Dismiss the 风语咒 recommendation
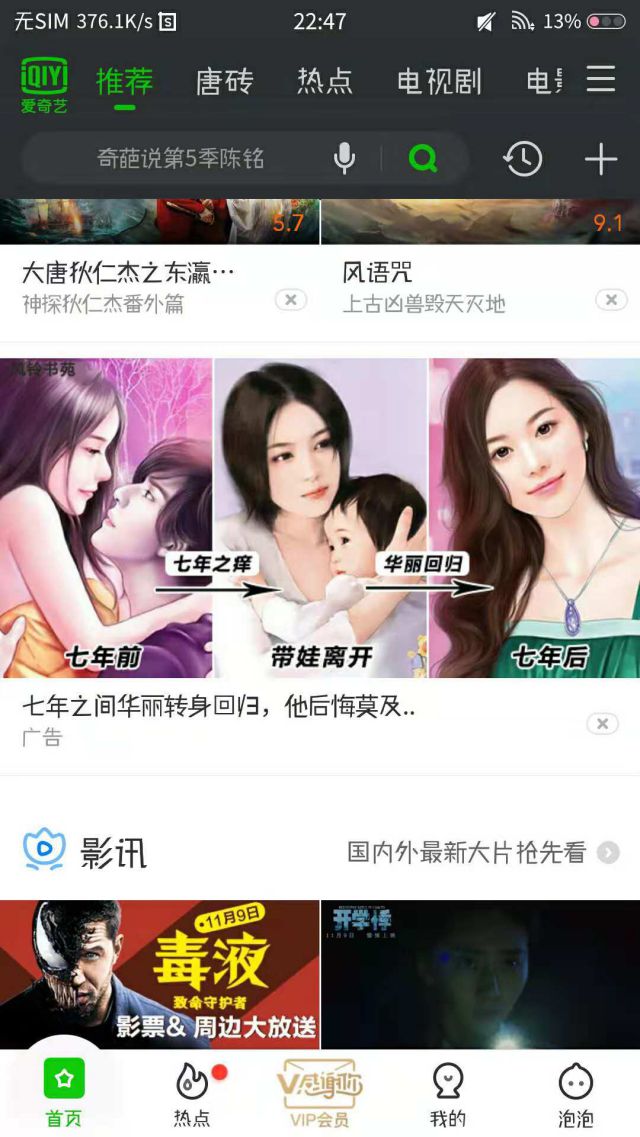The image size is (640, 1137). [611, 299]
